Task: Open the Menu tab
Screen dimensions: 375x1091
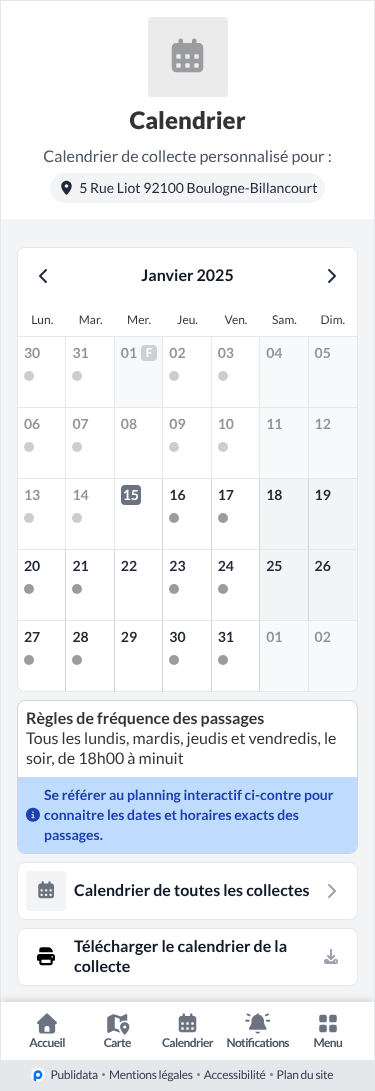Action: pyautogui.click(x=328, y=1031)
